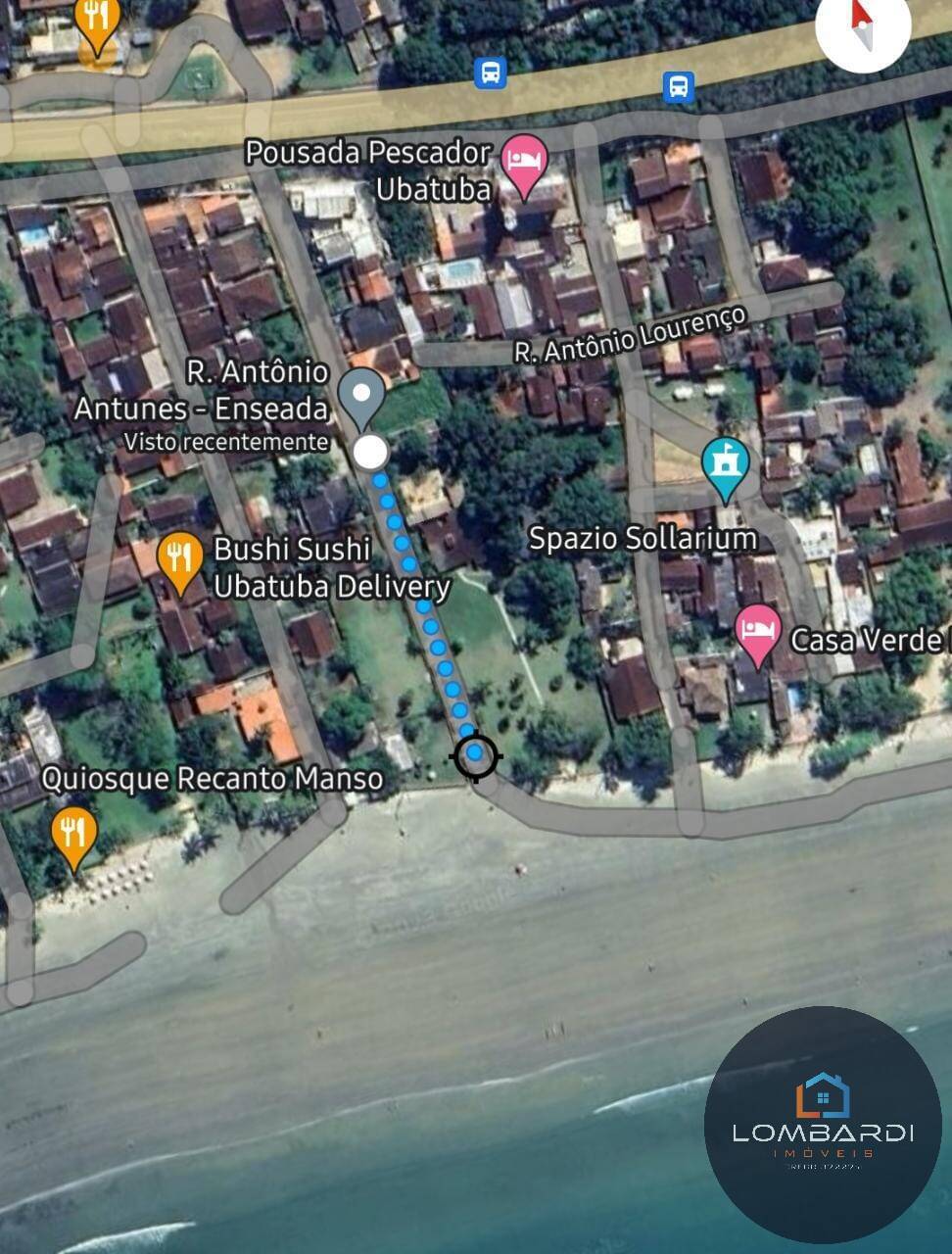Click the Spazio Sollarium text label
The height and width of the screenshot is (1254, 952).
pyautogui.click(x=643, y=538)
